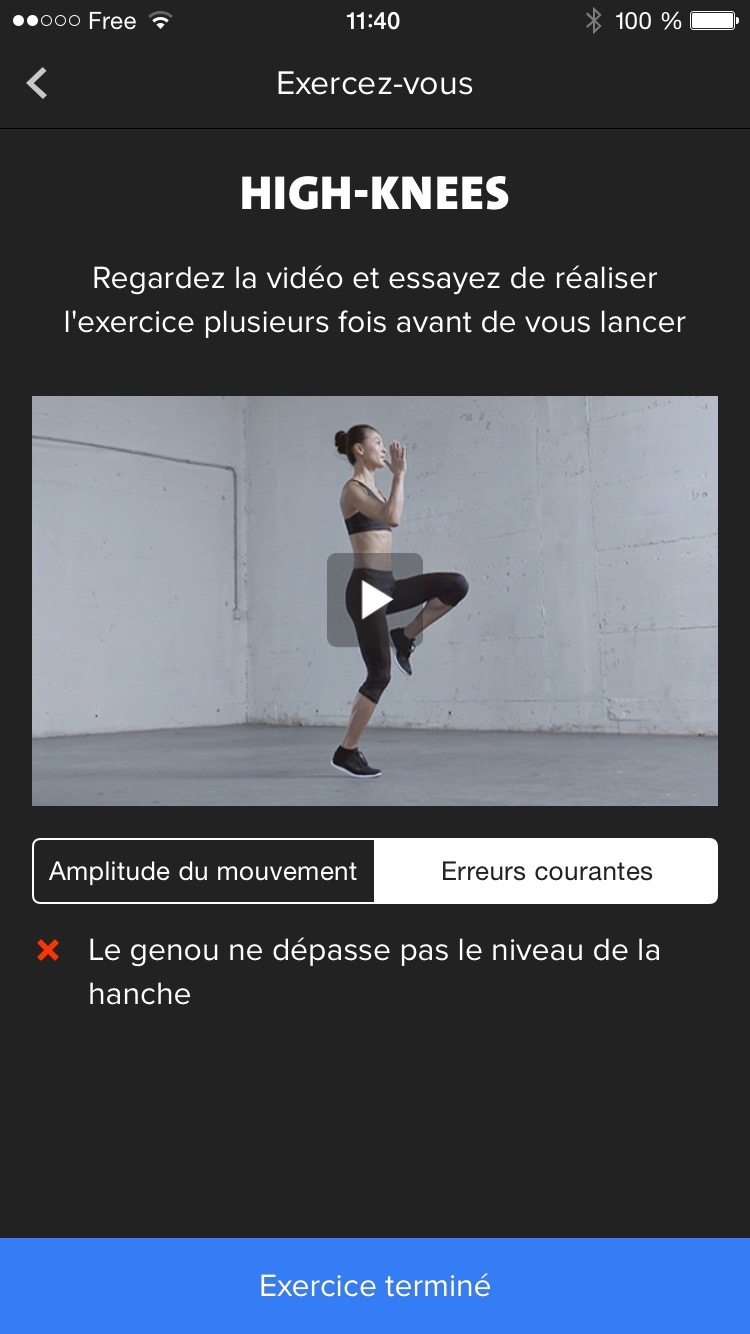Go back using the top-left arrow
750x1334 pixels.
[37, 83]
